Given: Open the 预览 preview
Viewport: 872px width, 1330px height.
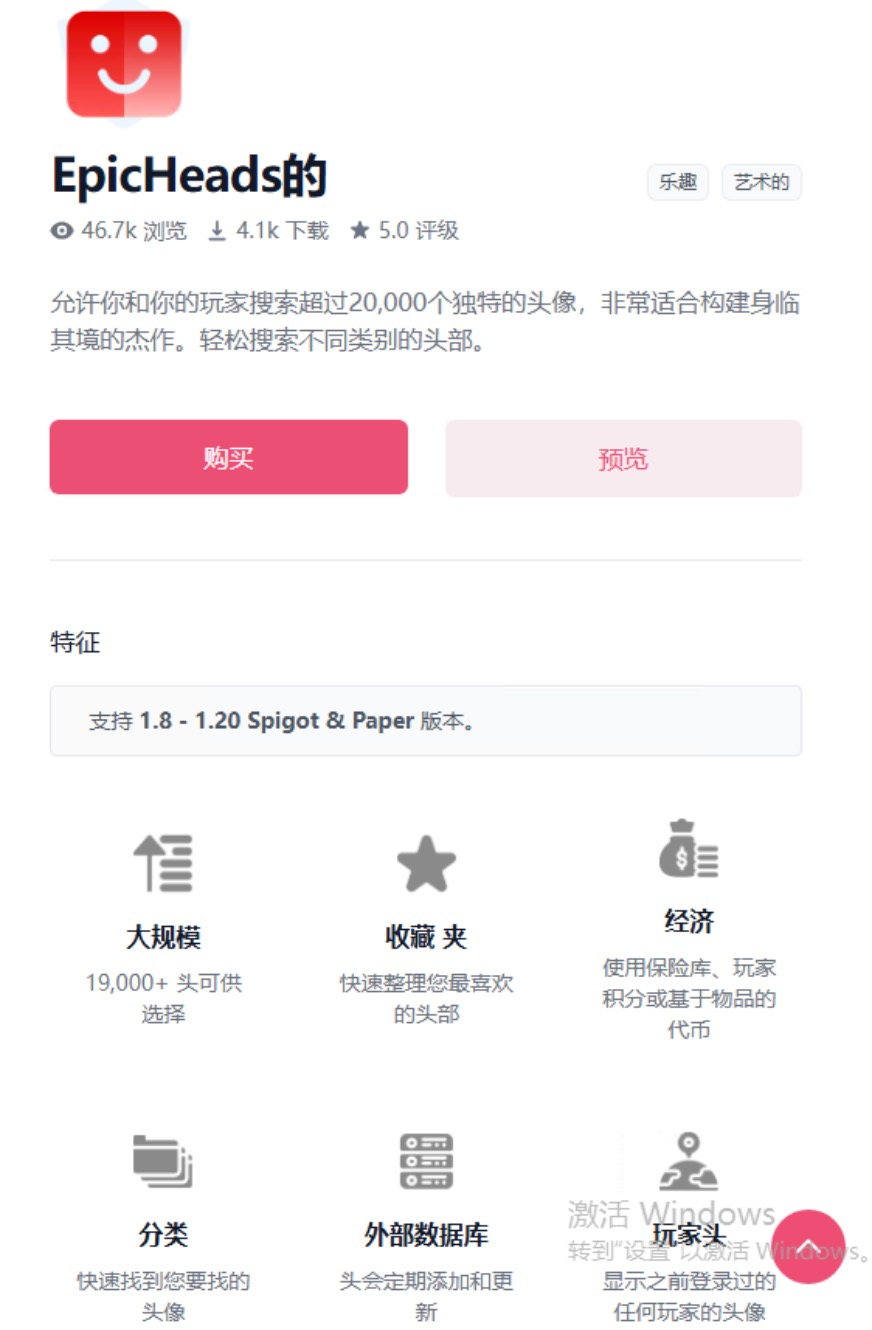Looking at the screenshot, I should pos(623,458).
